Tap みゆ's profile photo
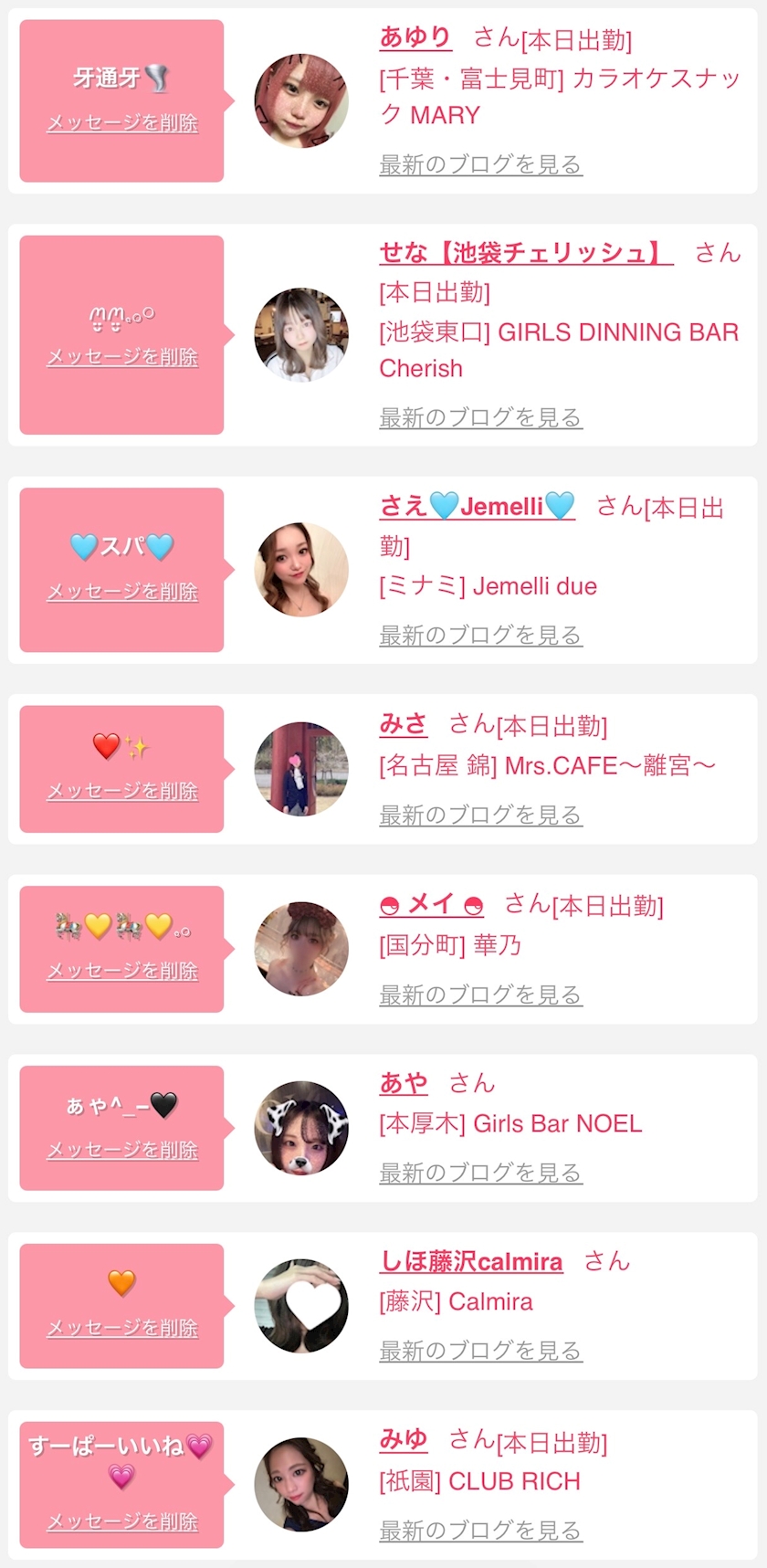Image resolution: width=767 pixels, height=1568 pixels. coord(301,1484)
